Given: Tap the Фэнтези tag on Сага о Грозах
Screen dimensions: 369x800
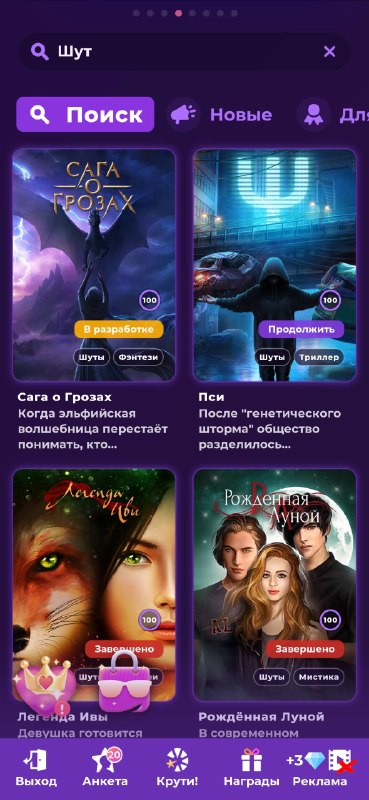Looking at the screenshot, I should (138, 358).
